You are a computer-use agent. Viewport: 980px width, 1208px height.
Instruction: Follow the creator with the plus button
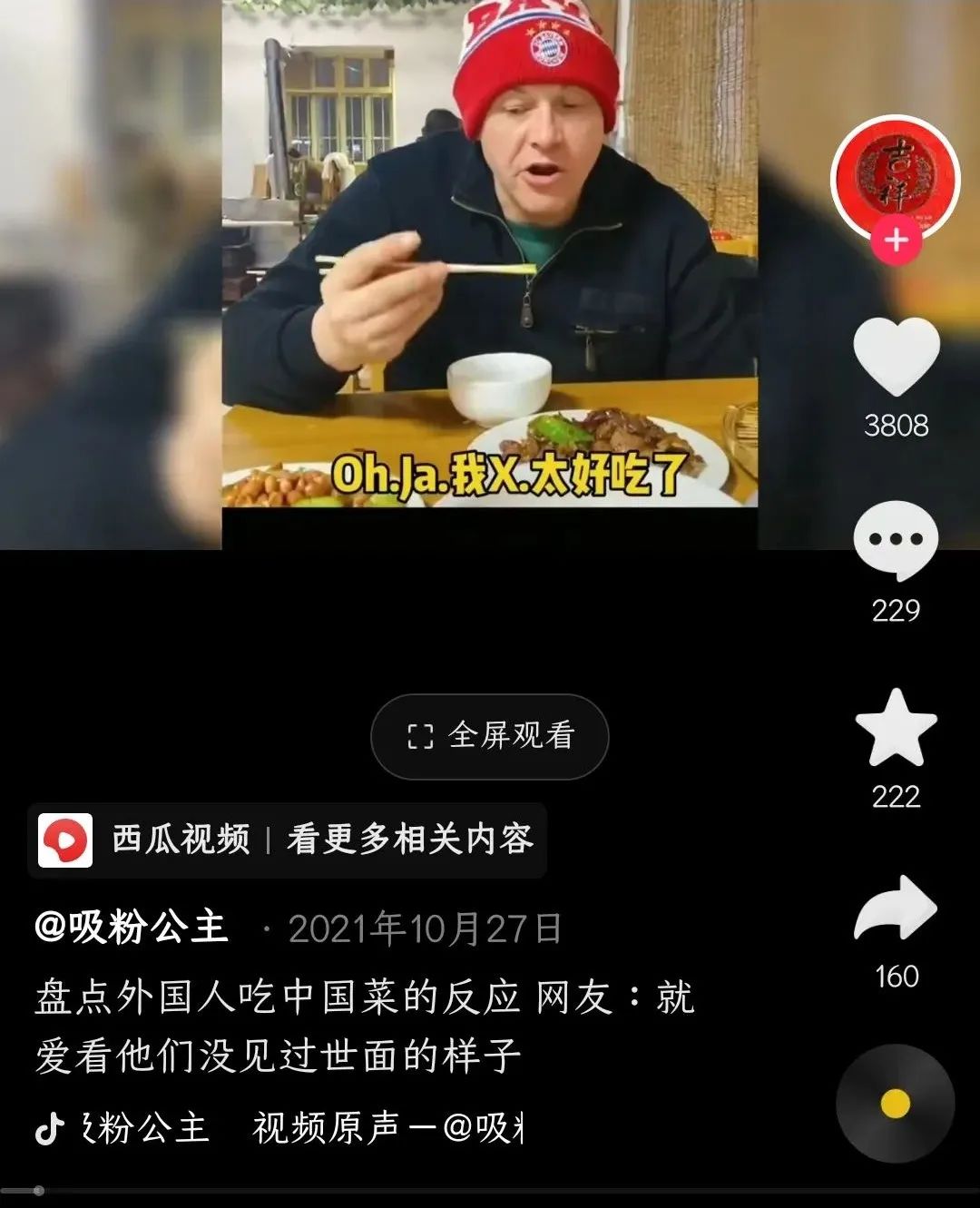[x=896, y=241]
